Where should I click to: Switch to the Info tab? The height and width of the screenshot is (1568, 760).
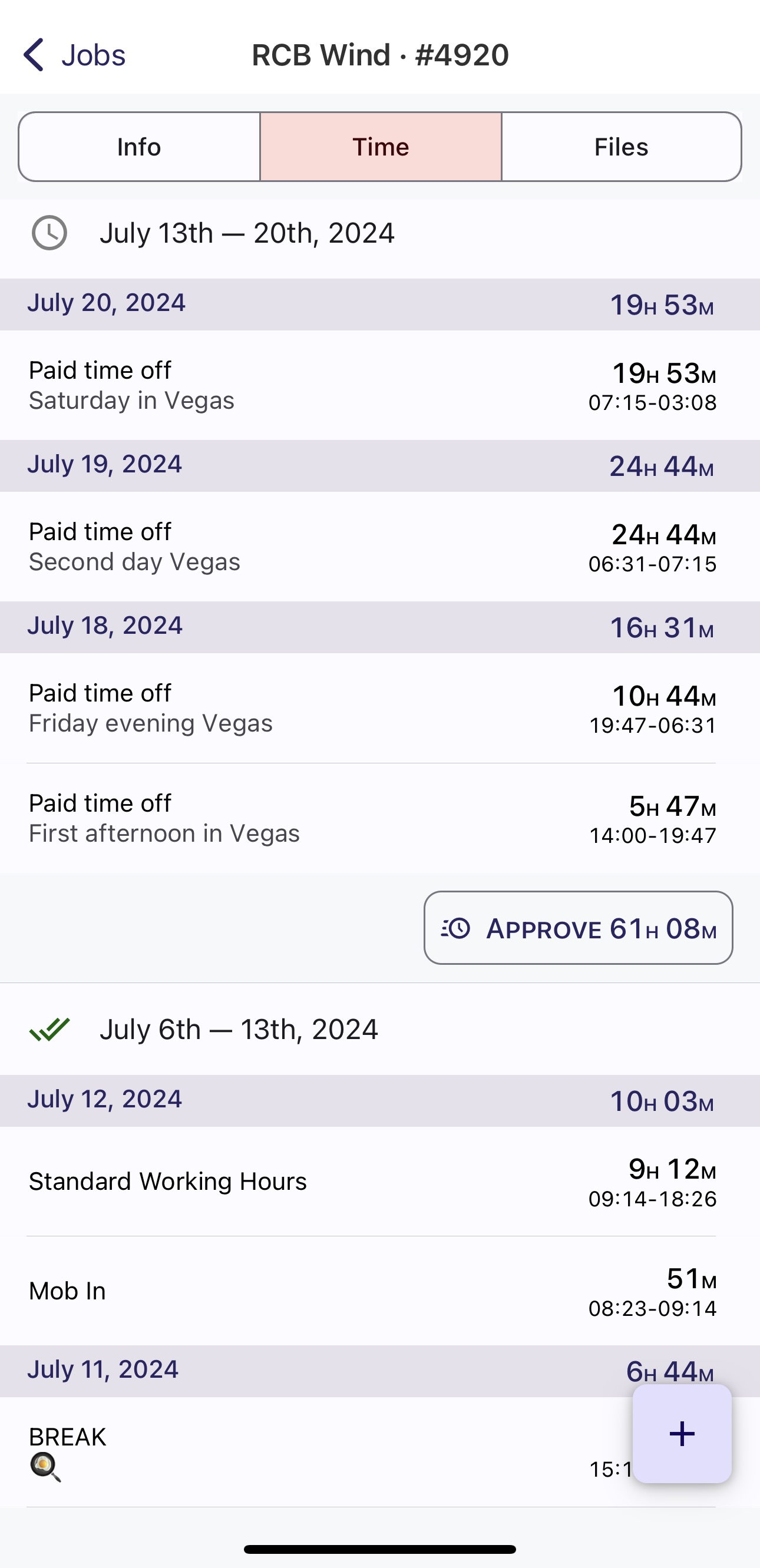click(x=140, y=147)
